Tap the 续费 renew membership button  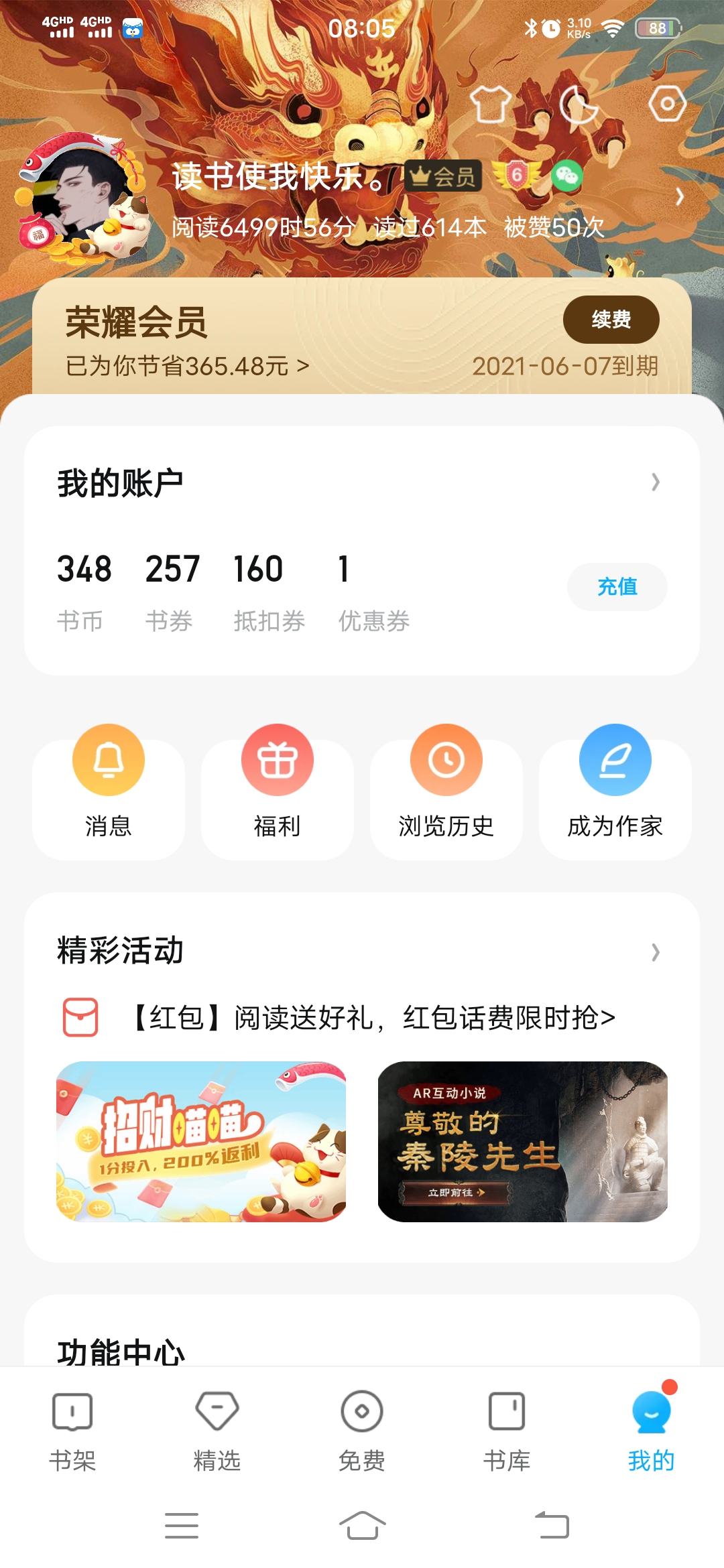(x=611, y=320)
